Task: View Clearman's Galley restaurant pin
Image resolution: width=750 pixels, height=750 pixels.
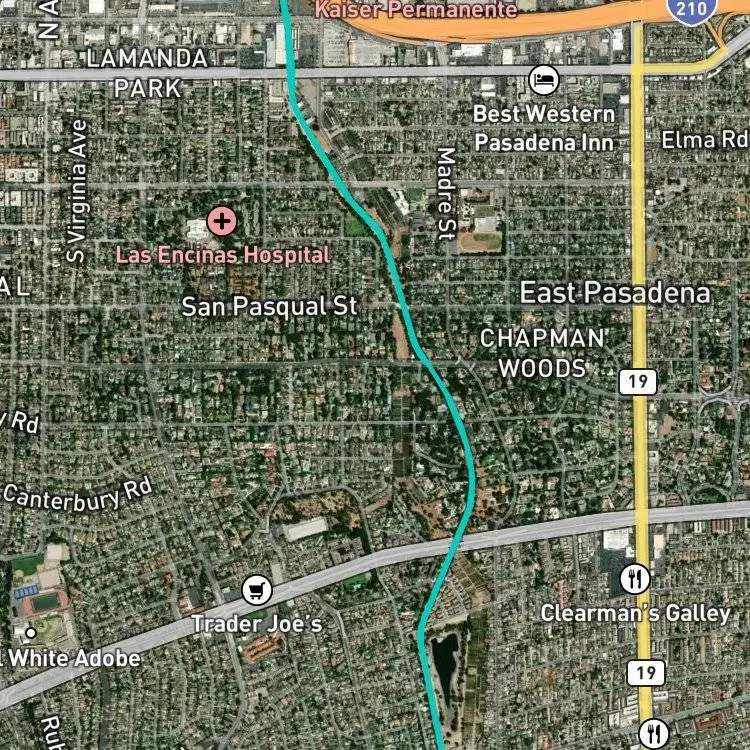Action: [x=635, y=578]
